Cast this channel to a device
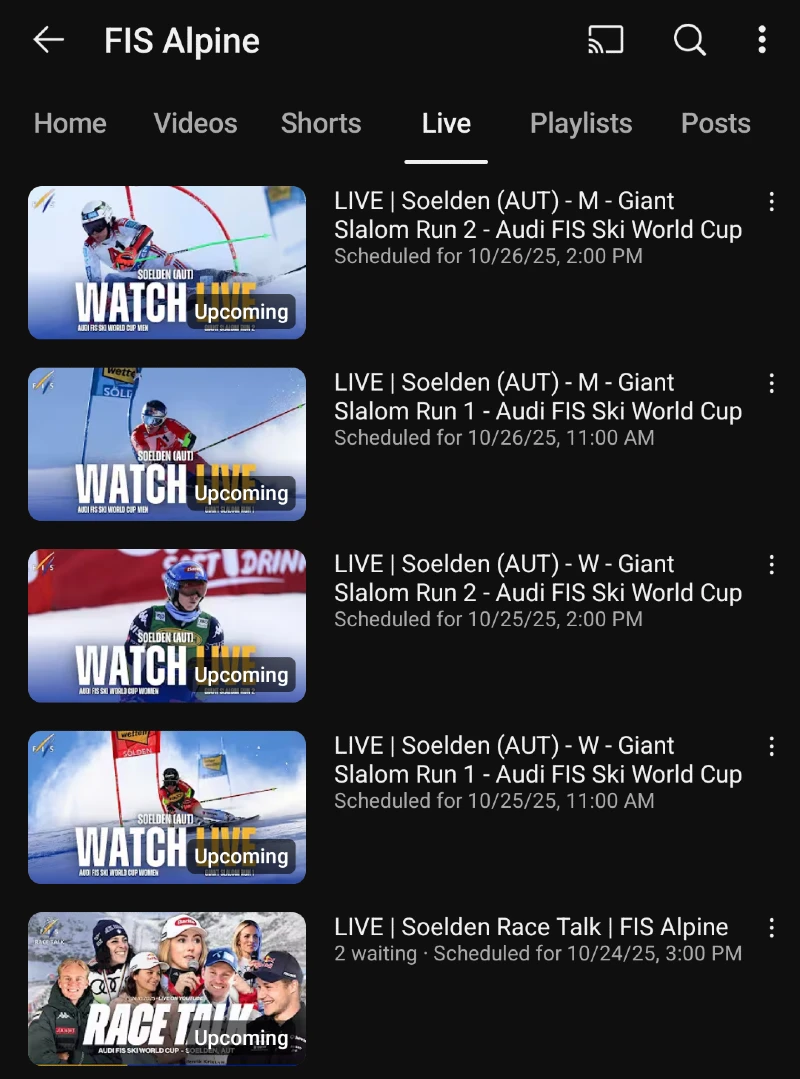 click(605, 40)
